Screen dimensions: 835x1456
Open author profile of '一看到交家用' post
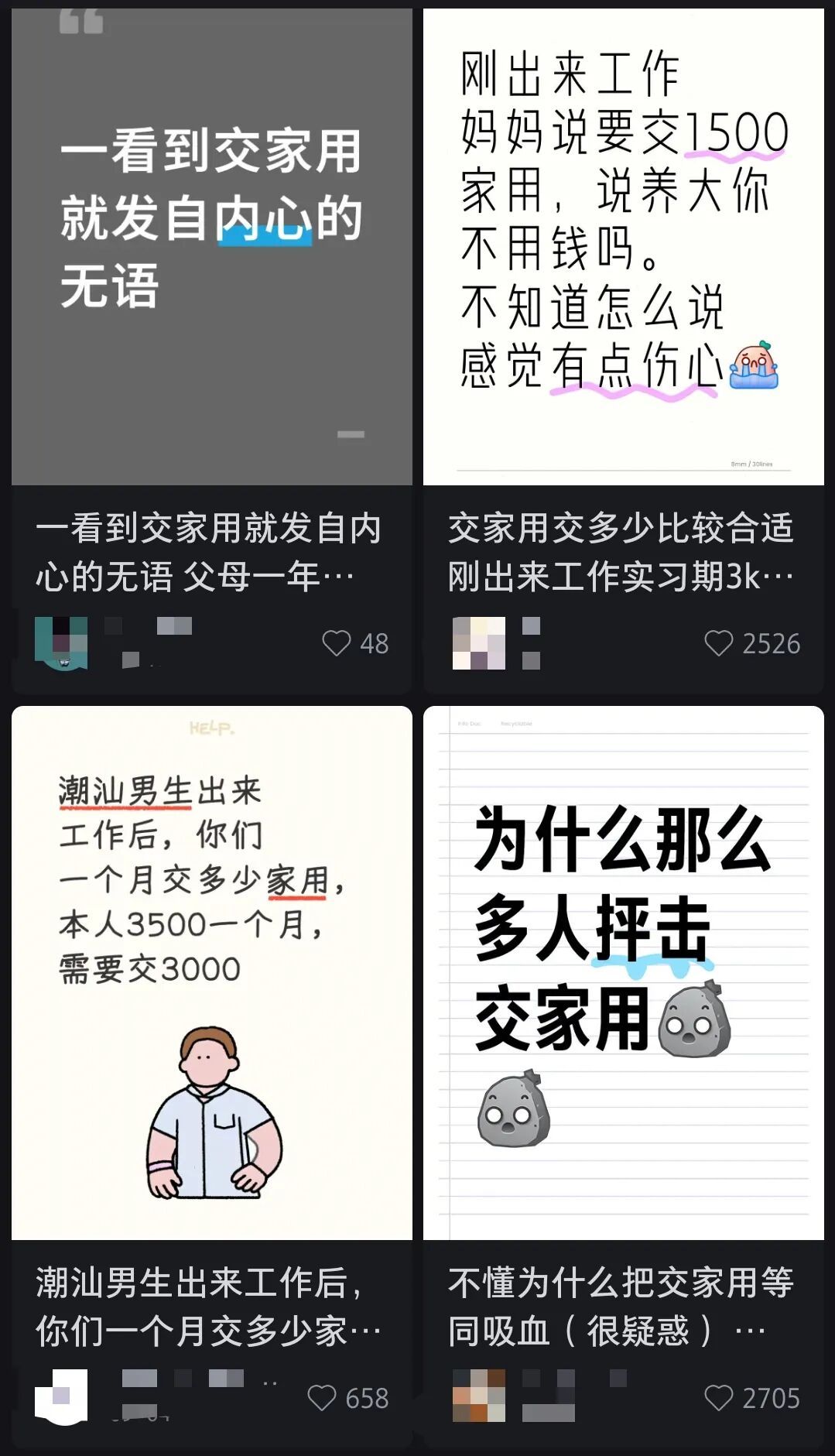click(x=61, y=643)
